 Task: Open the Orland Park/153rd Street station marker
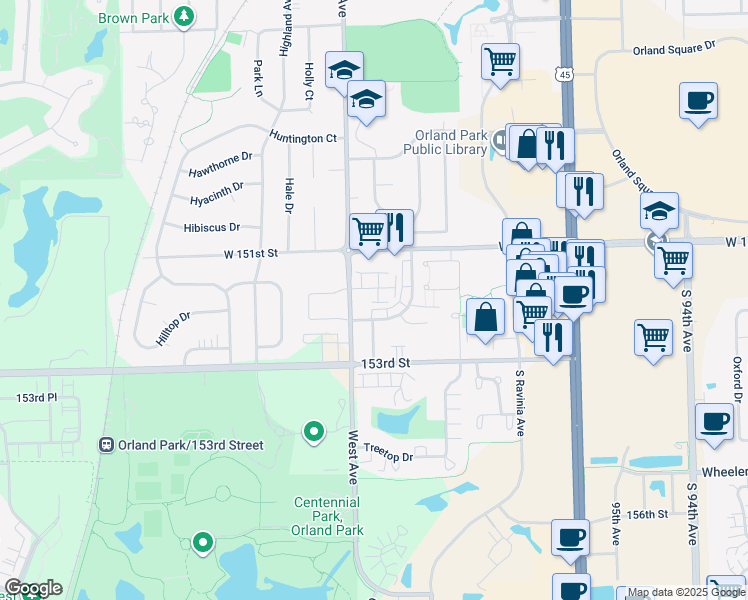105,445
